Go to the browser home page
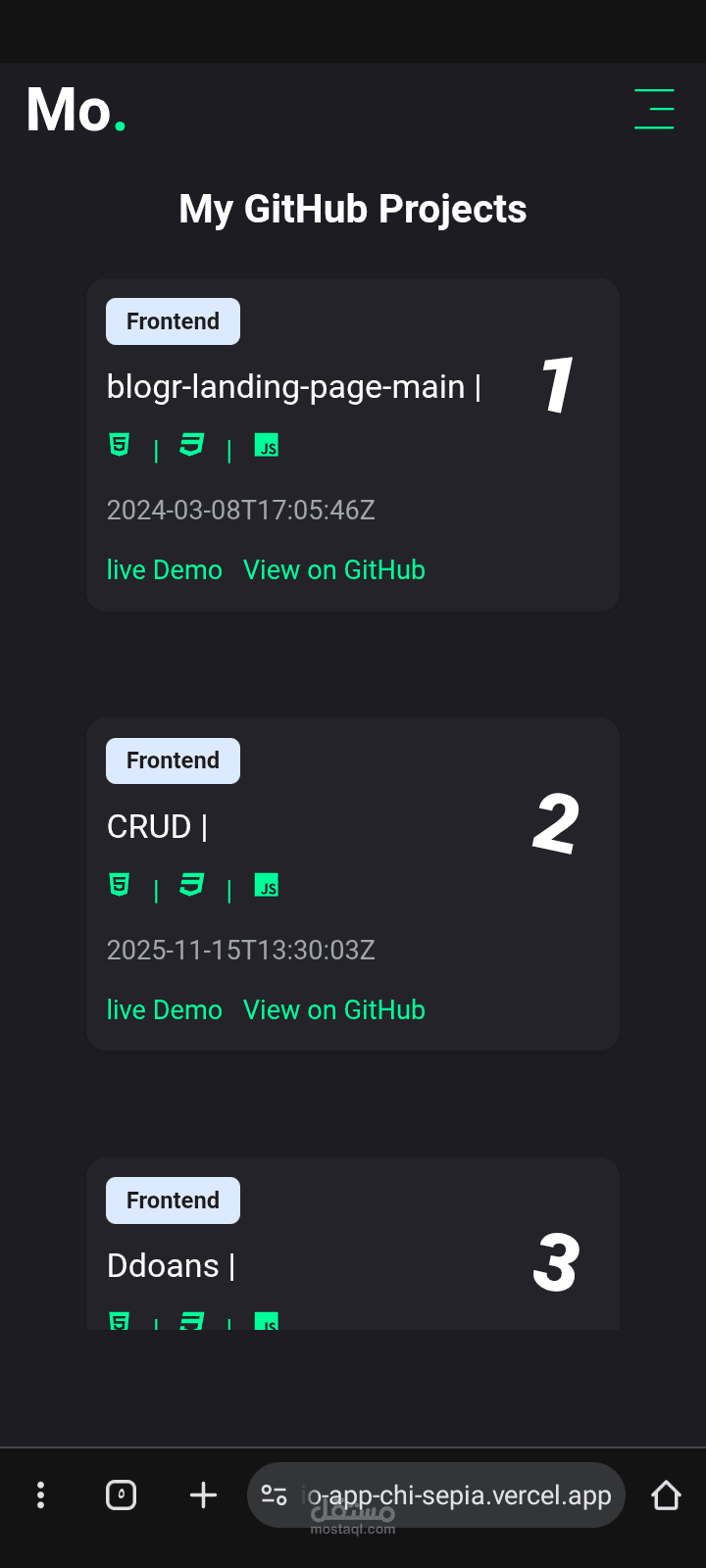 [666, 1494]
